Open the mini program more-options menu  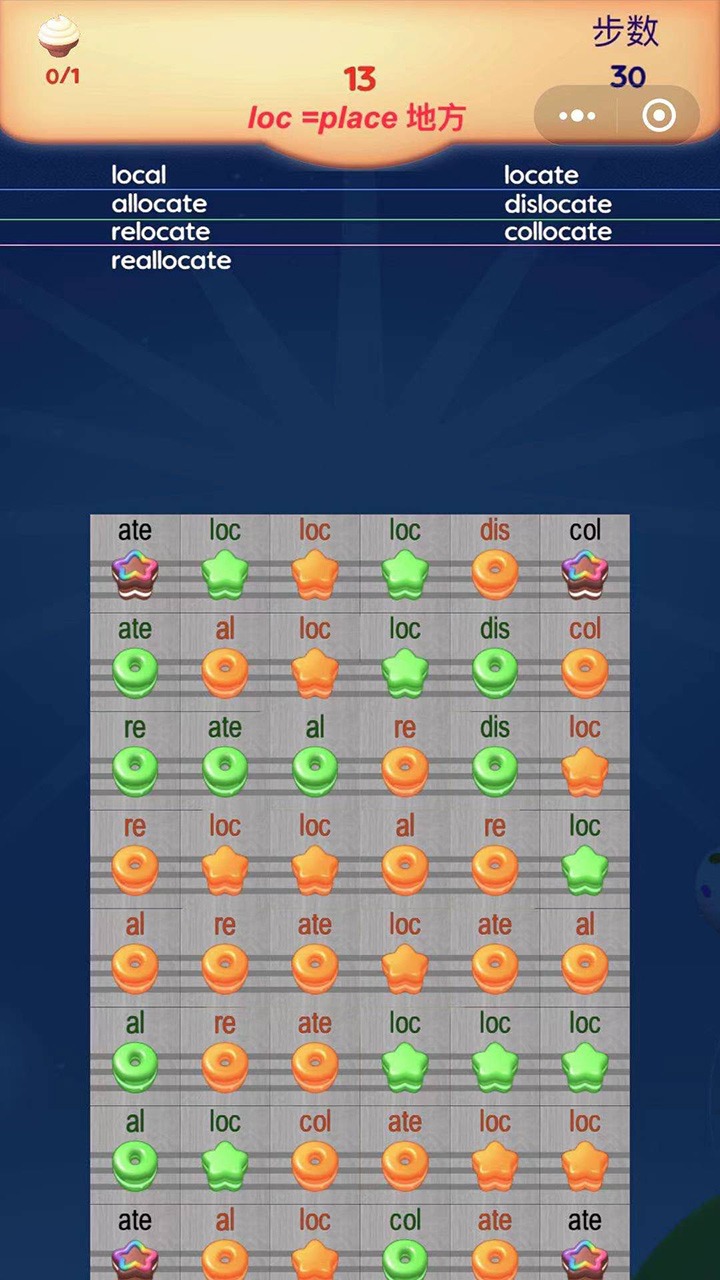point(577,116)
